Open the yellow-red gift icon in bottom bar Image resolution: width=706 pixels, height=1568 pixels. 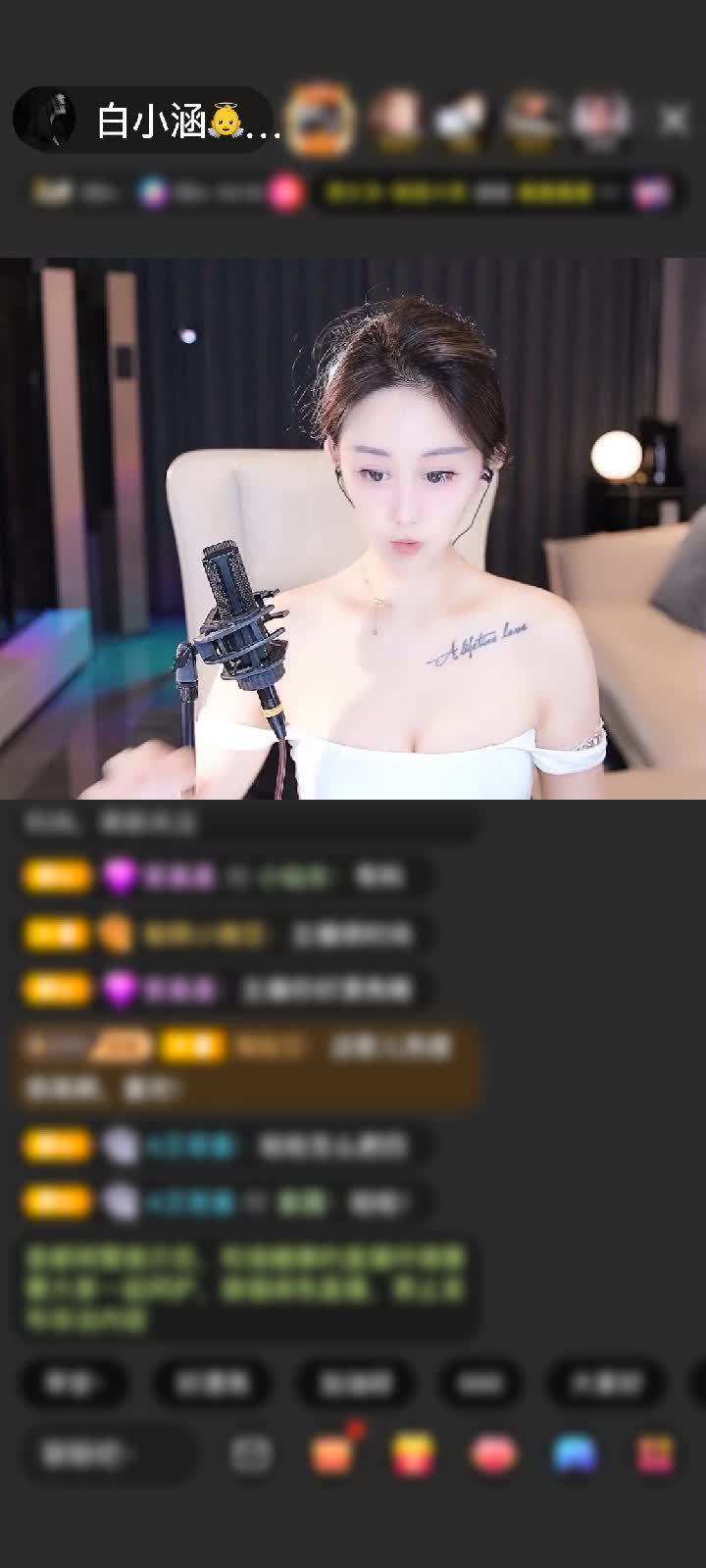click(x=413, y=1454)
